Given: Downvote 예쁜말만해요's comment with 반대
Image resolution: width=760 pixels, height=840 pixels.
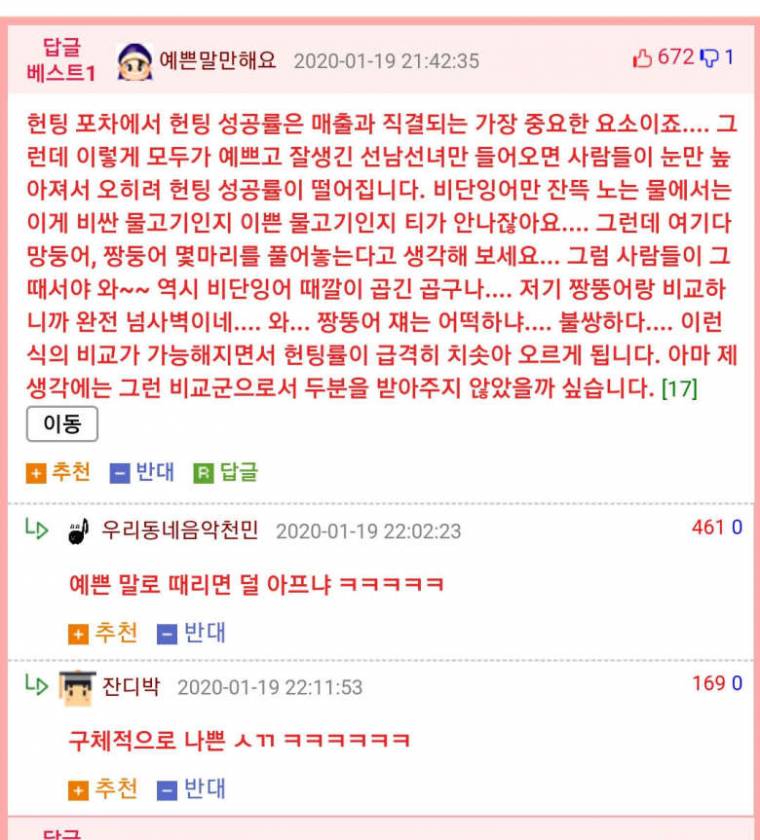Looking at the screenshot, I should [x=142, y=472].
